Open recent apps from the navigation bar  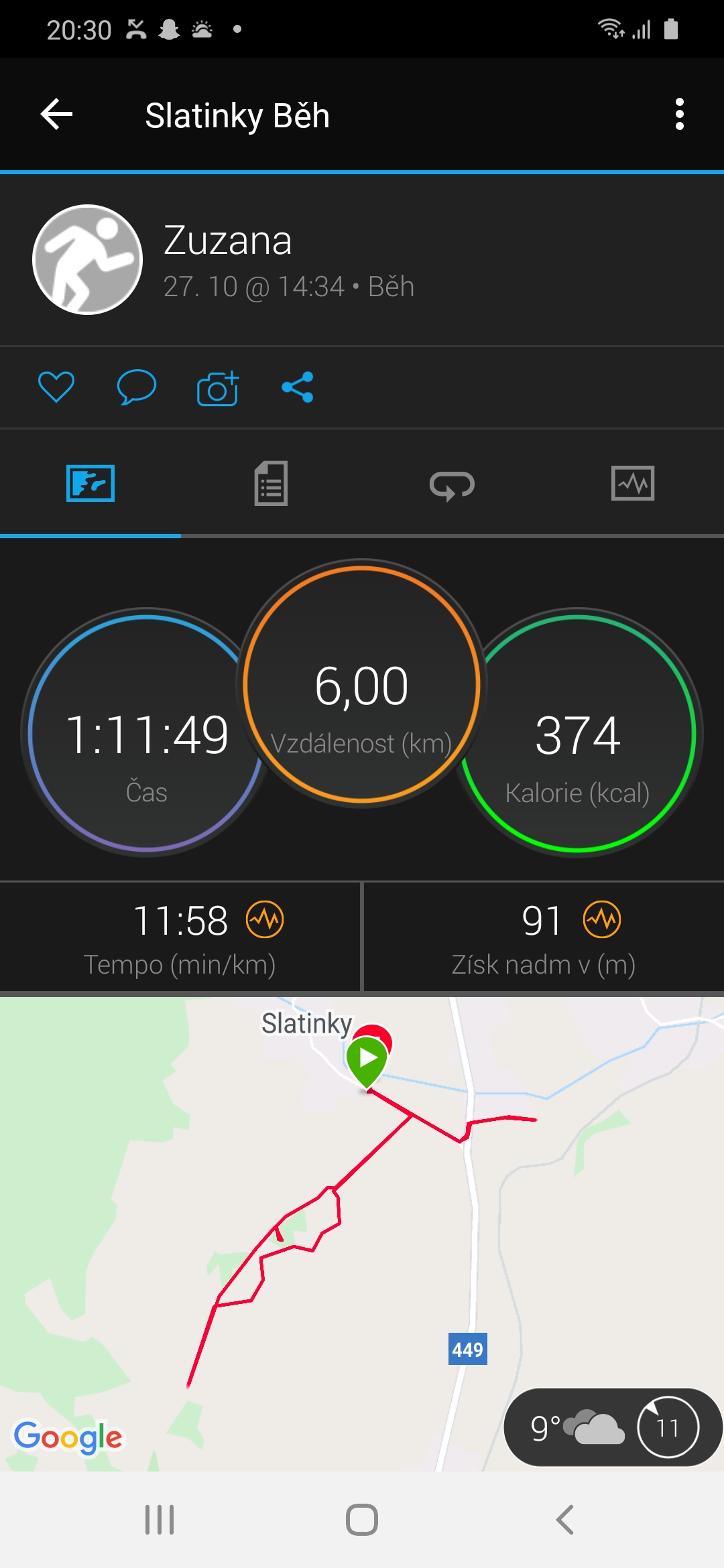160,1520
